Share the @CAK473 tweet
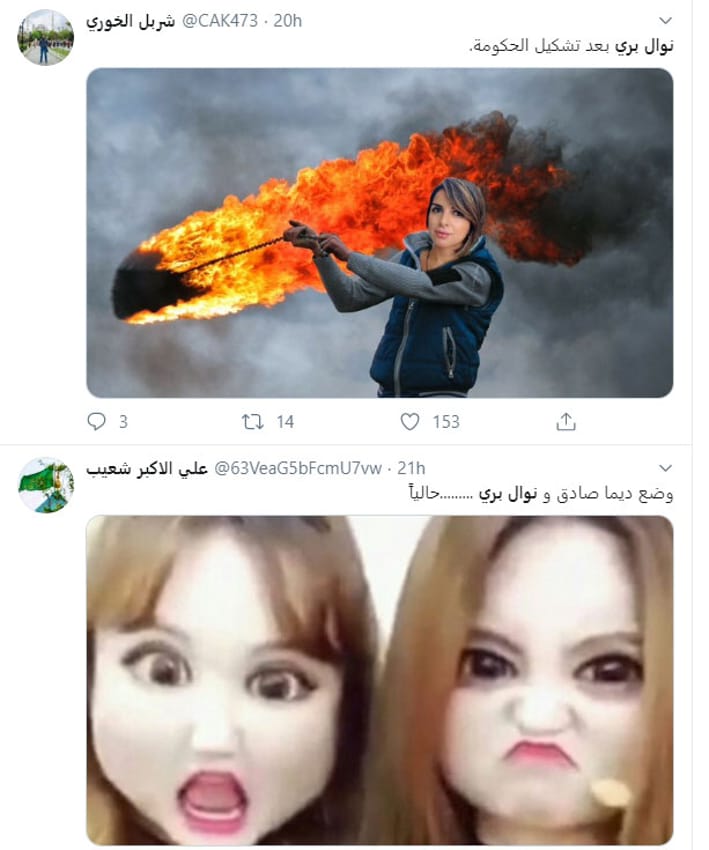This screenshot has height=850, width=709. tap(566, 422)
